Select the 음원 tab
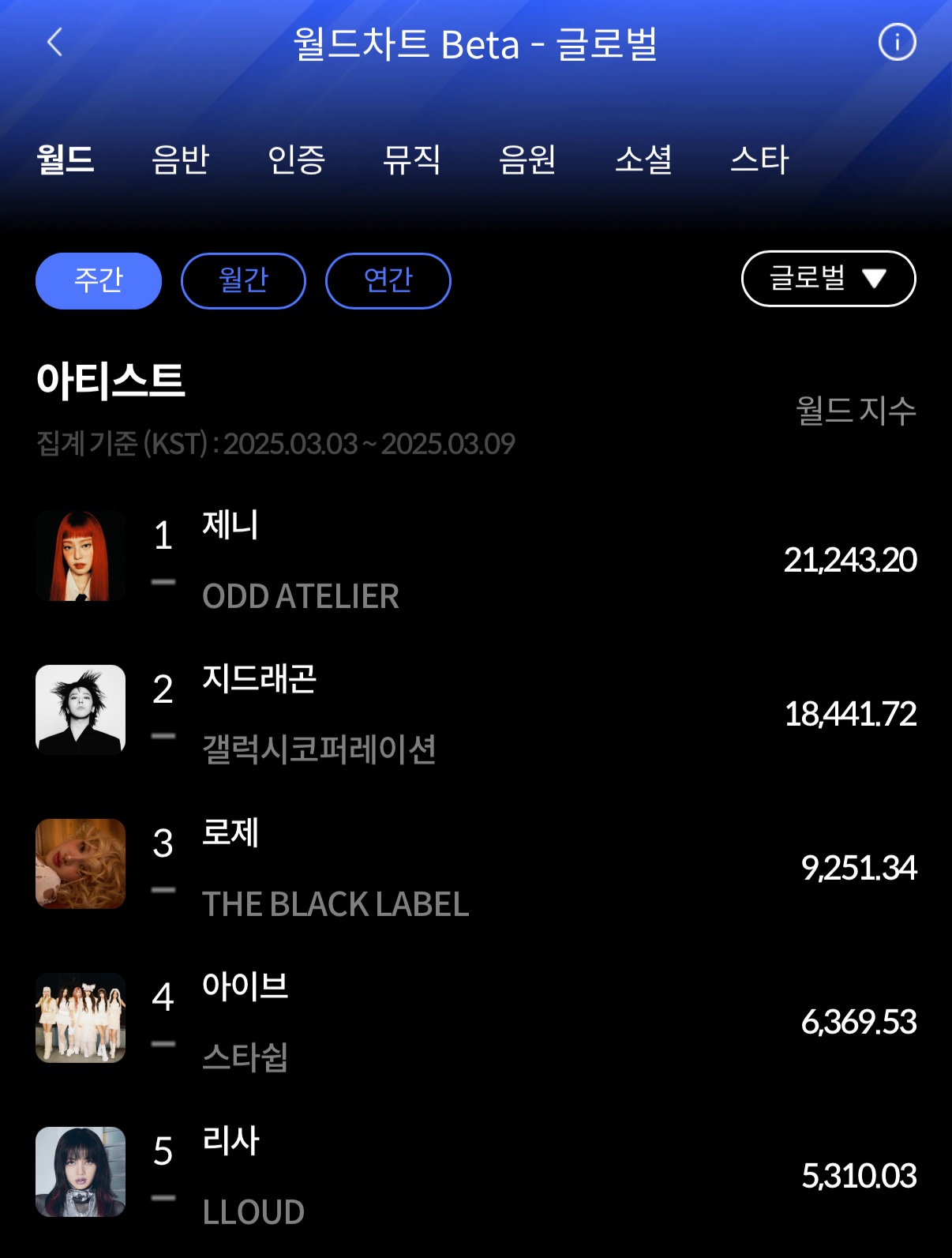 pos(527,159)
